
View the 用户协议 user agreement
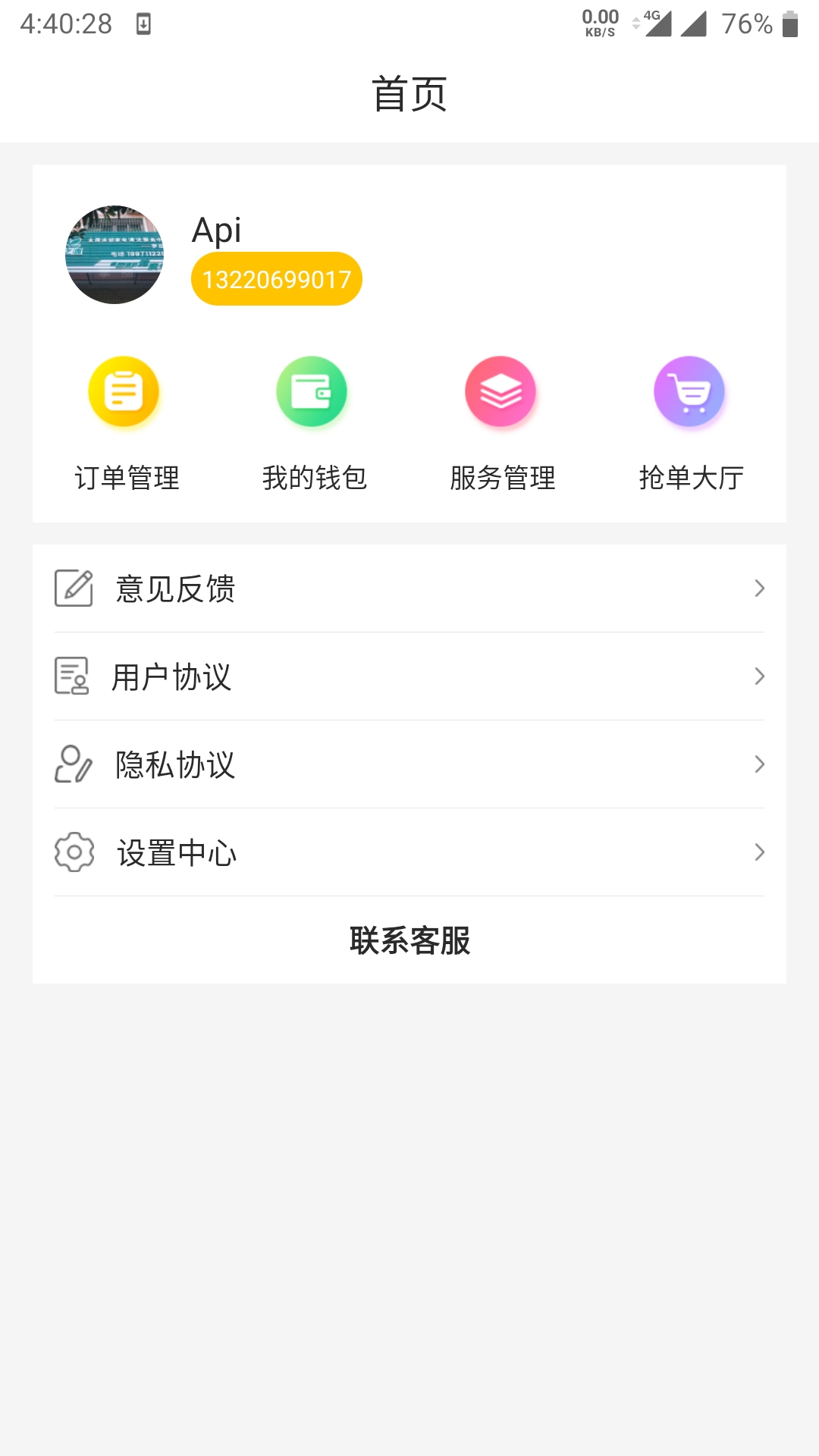(409, 676)
